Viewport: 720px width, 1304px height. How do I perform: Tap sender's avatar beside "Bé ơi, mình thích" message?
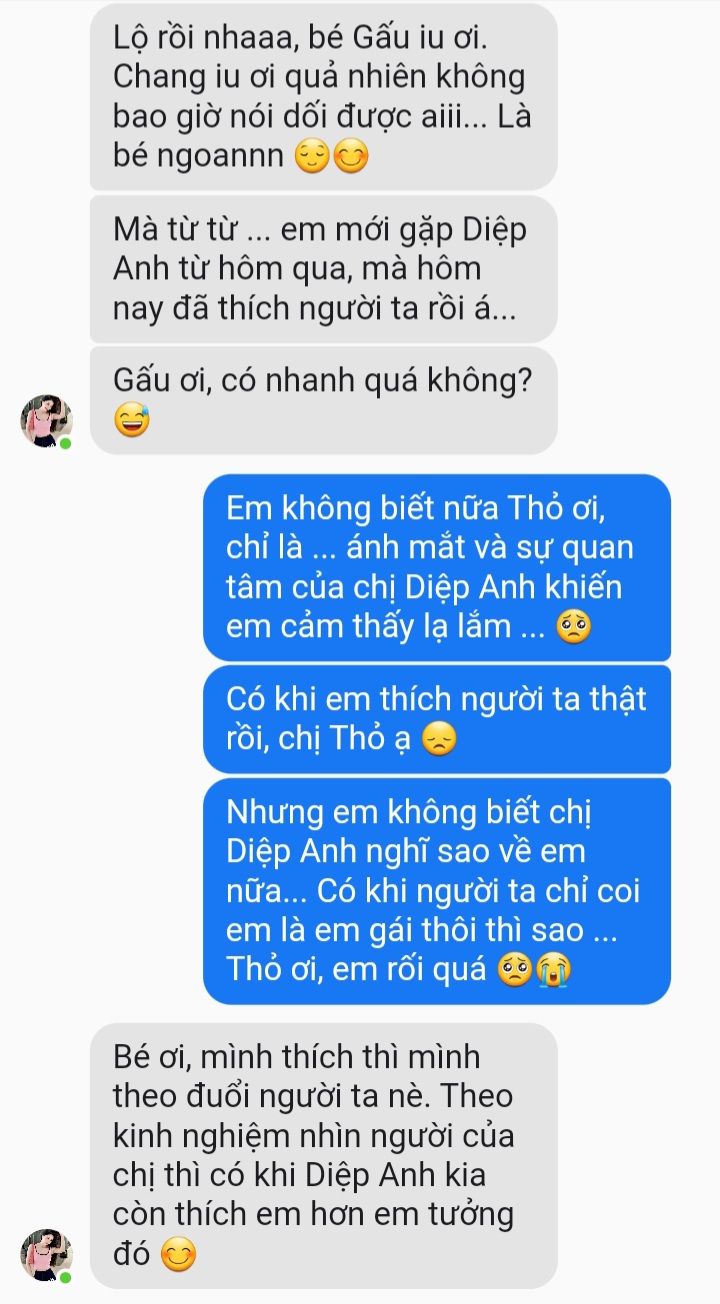click(46, 1255)
